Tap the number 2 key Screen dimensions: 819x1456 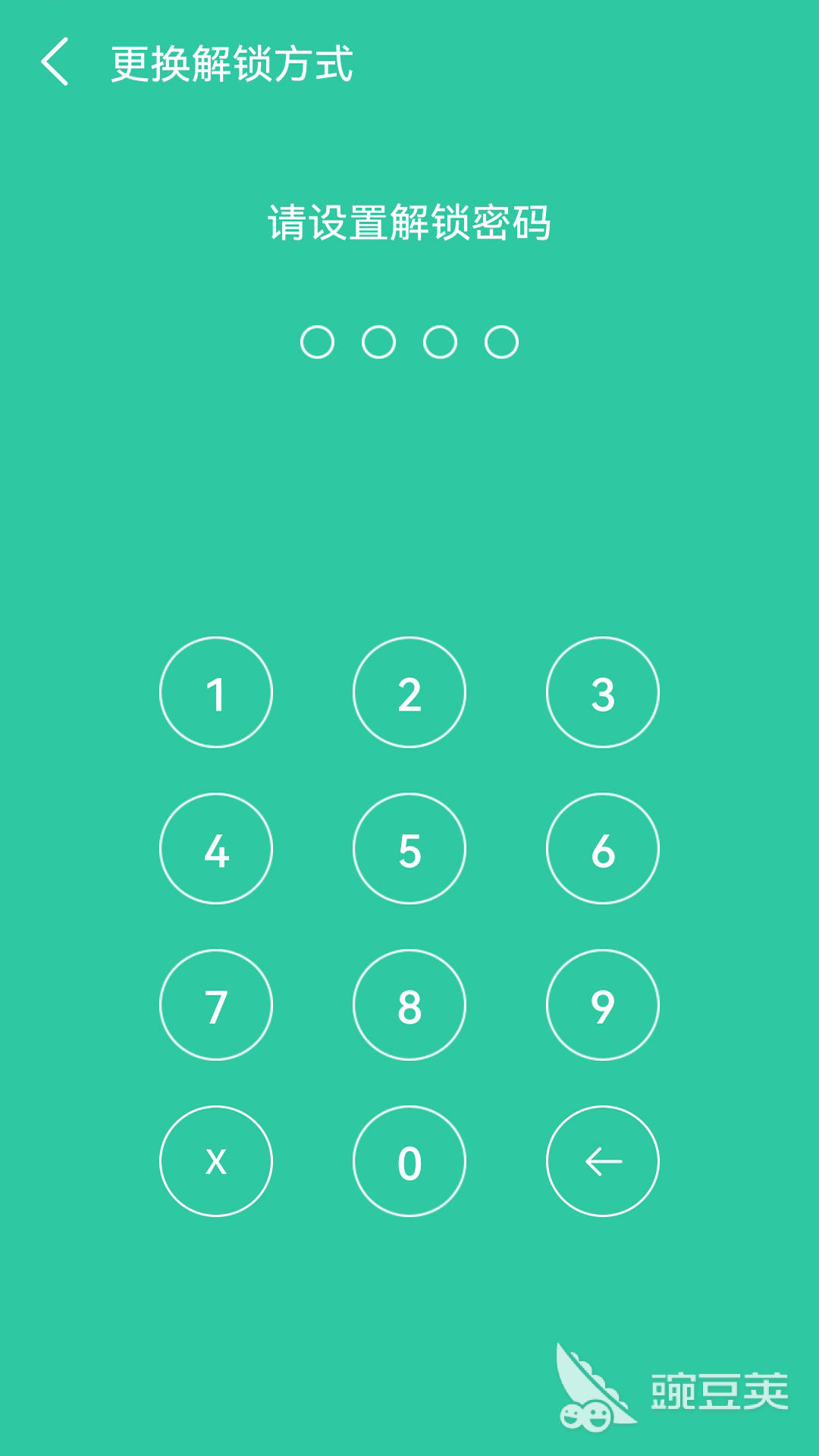click(x=409, y=692)
